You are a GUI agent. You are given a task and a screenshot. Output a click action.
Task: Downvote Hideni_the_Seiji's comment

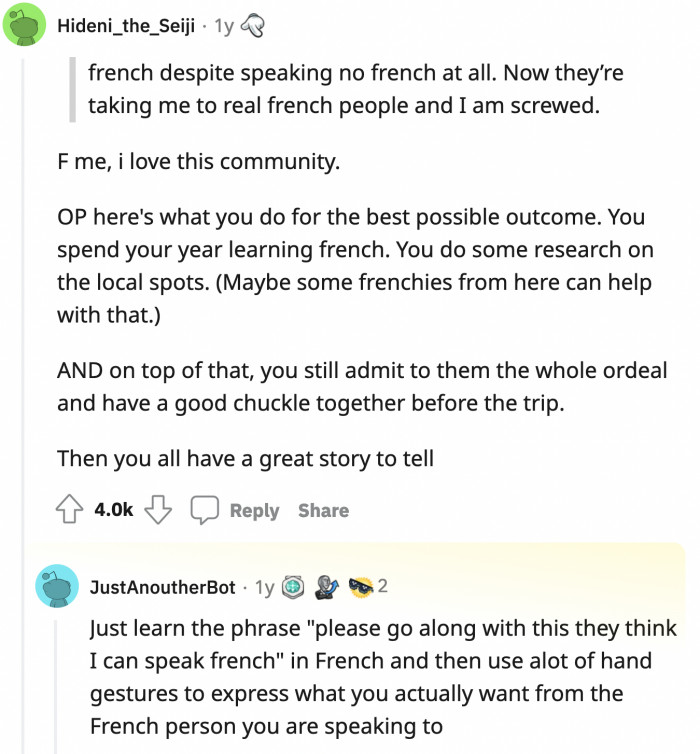tap(159, 511)
